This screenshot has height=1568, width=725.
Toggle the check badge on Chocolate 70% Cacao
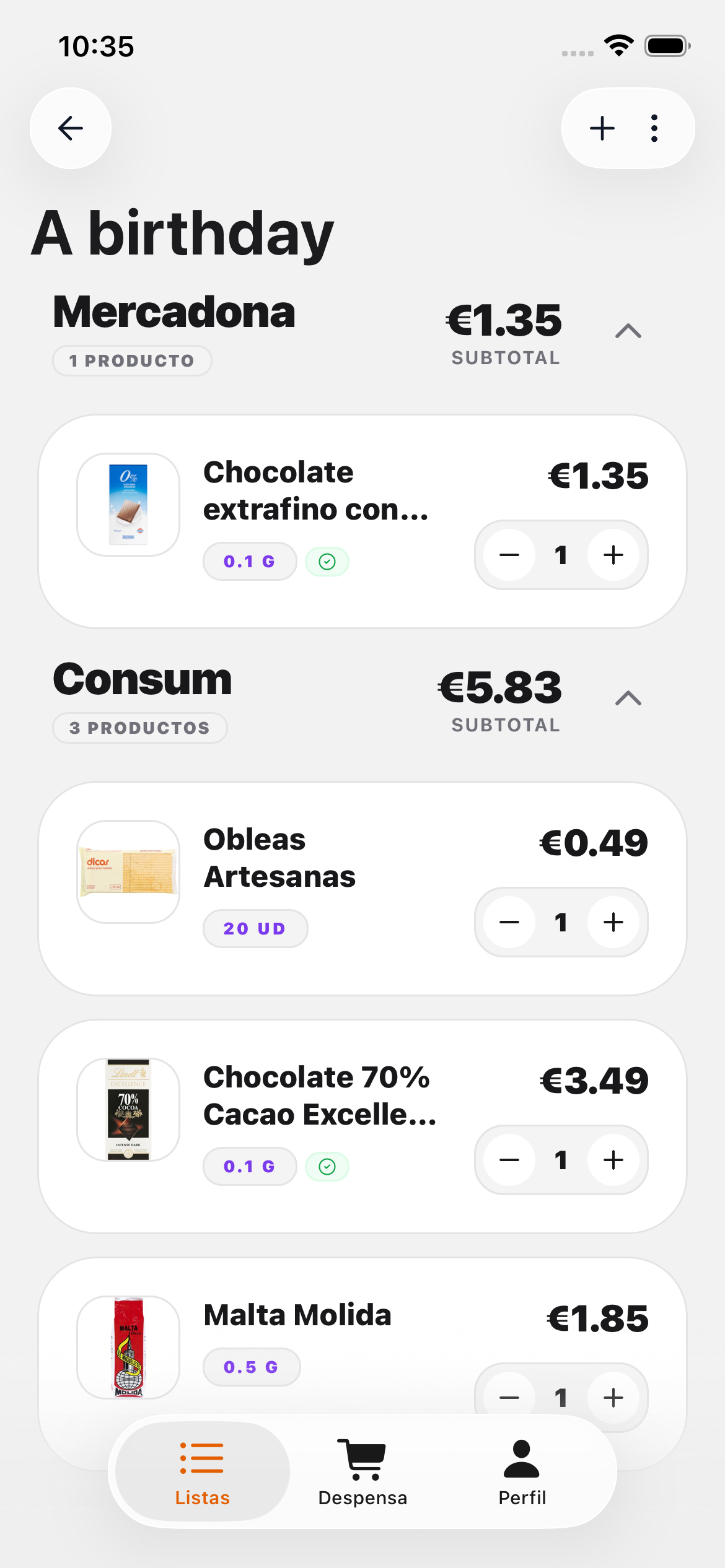[327, 1166]
